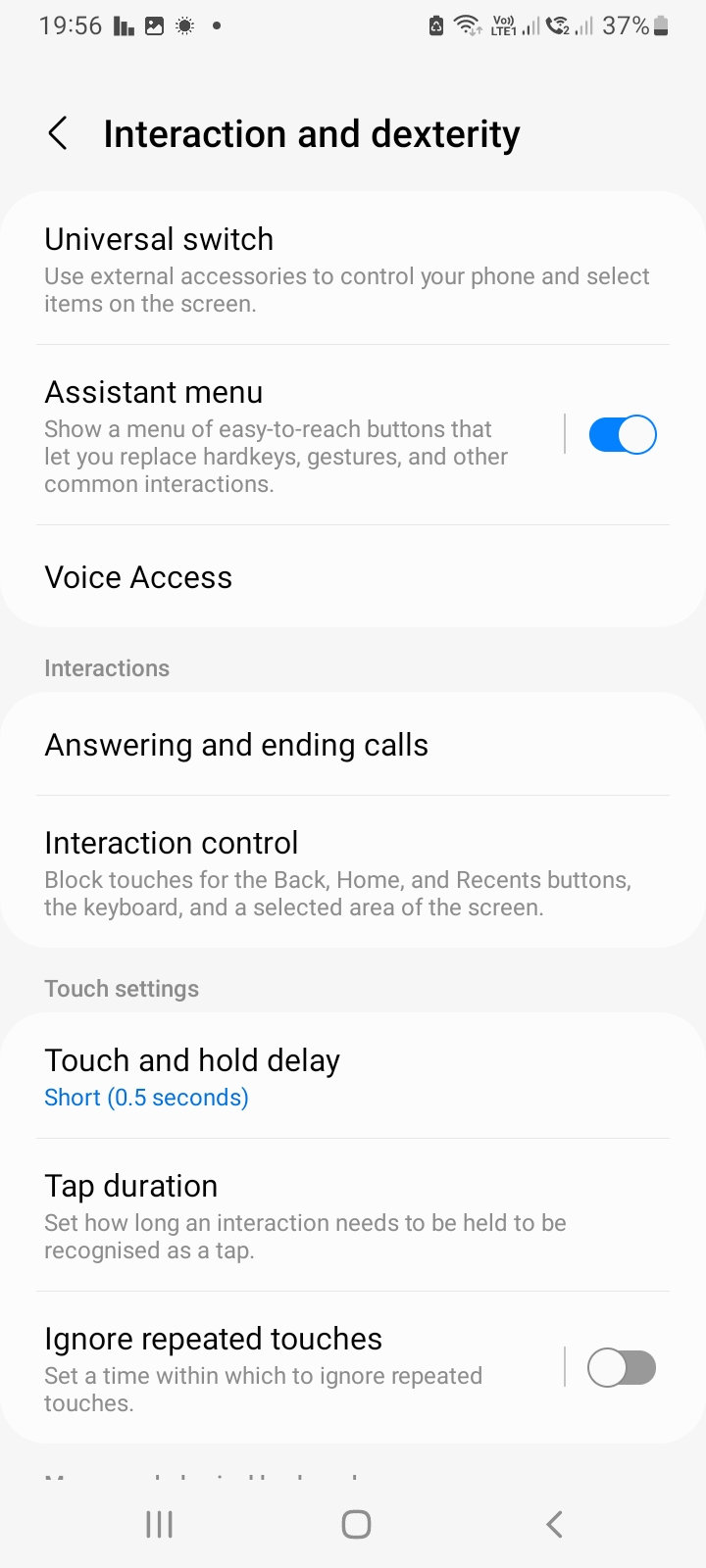Tap the system home button

click(356, 1524)
